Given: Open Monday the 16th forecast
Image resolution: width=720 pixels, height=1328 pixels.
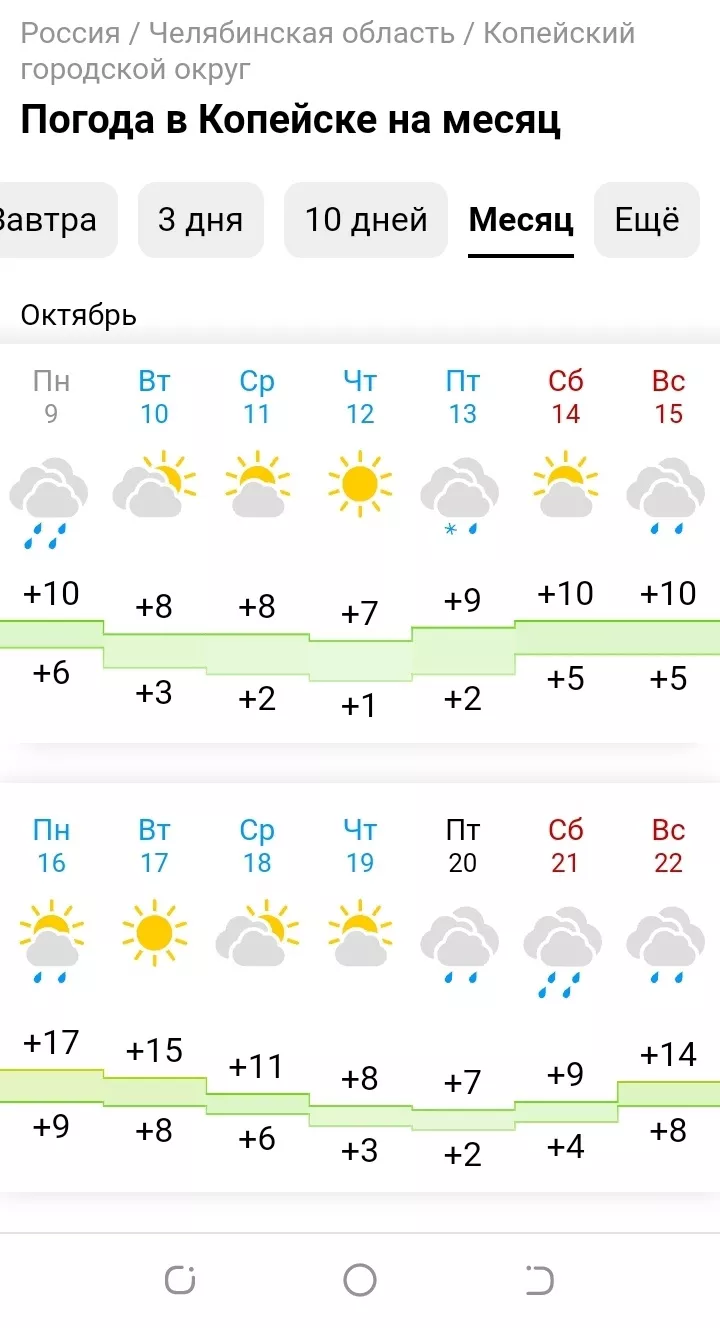Looking at the screenshot, I should pyautogui.click(x=51, y=990).
